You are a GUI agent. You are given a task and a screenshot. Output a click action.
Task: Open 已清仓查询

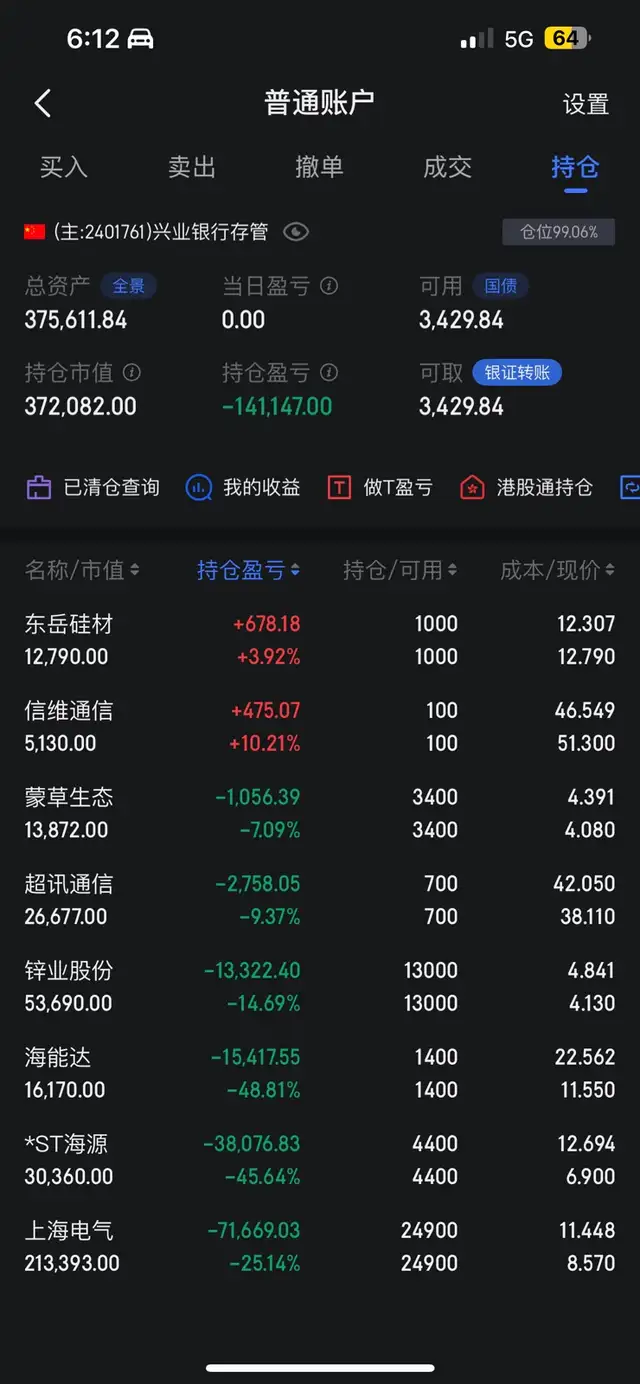click(x=93, y=487)
